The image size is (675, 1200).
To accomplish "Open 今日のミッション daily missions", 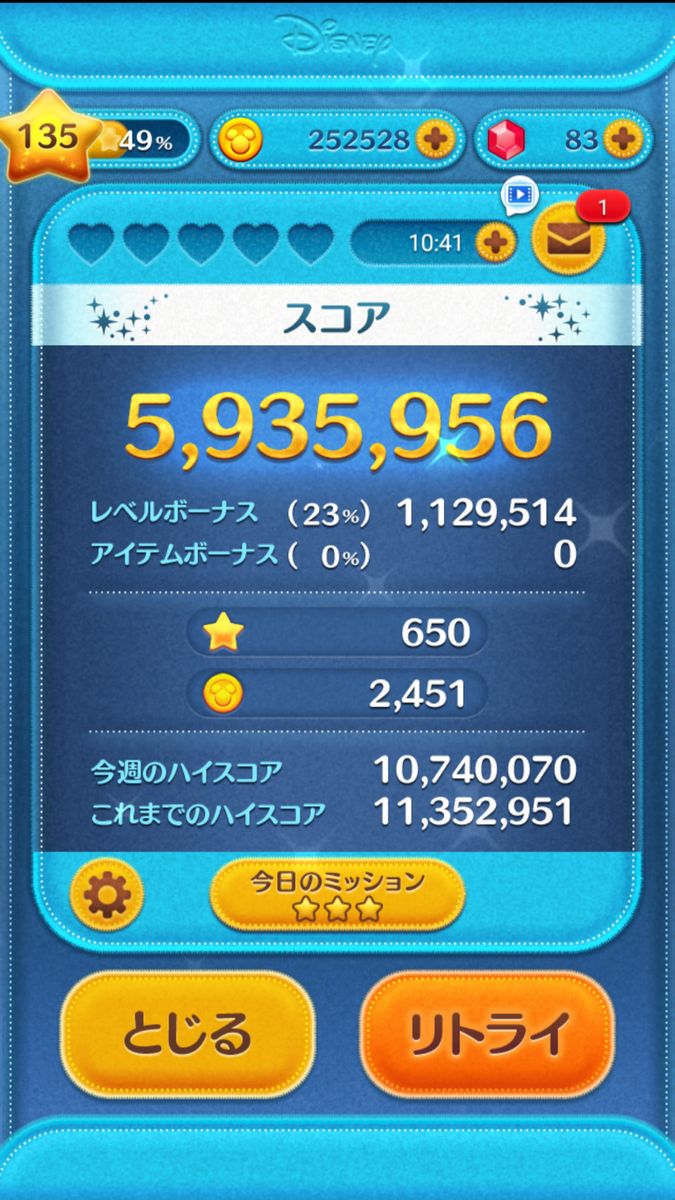I will click(337, 893).
